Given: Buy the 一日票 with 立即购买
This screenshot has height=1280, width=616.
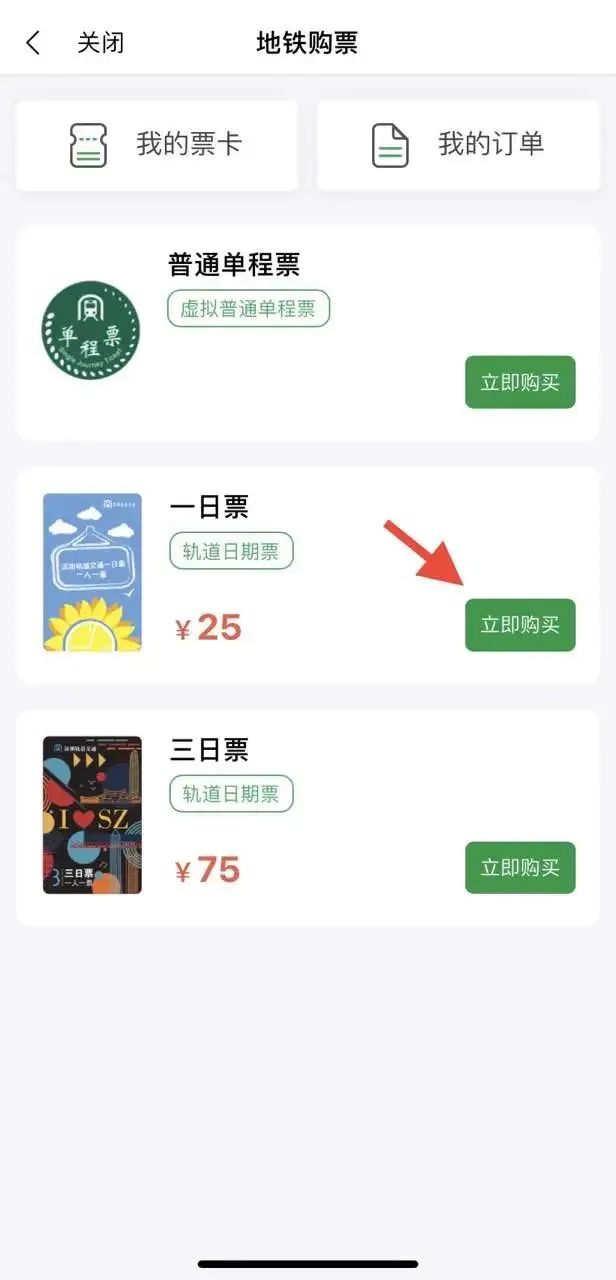Looking at the screenshot, I should coord(520,625).
